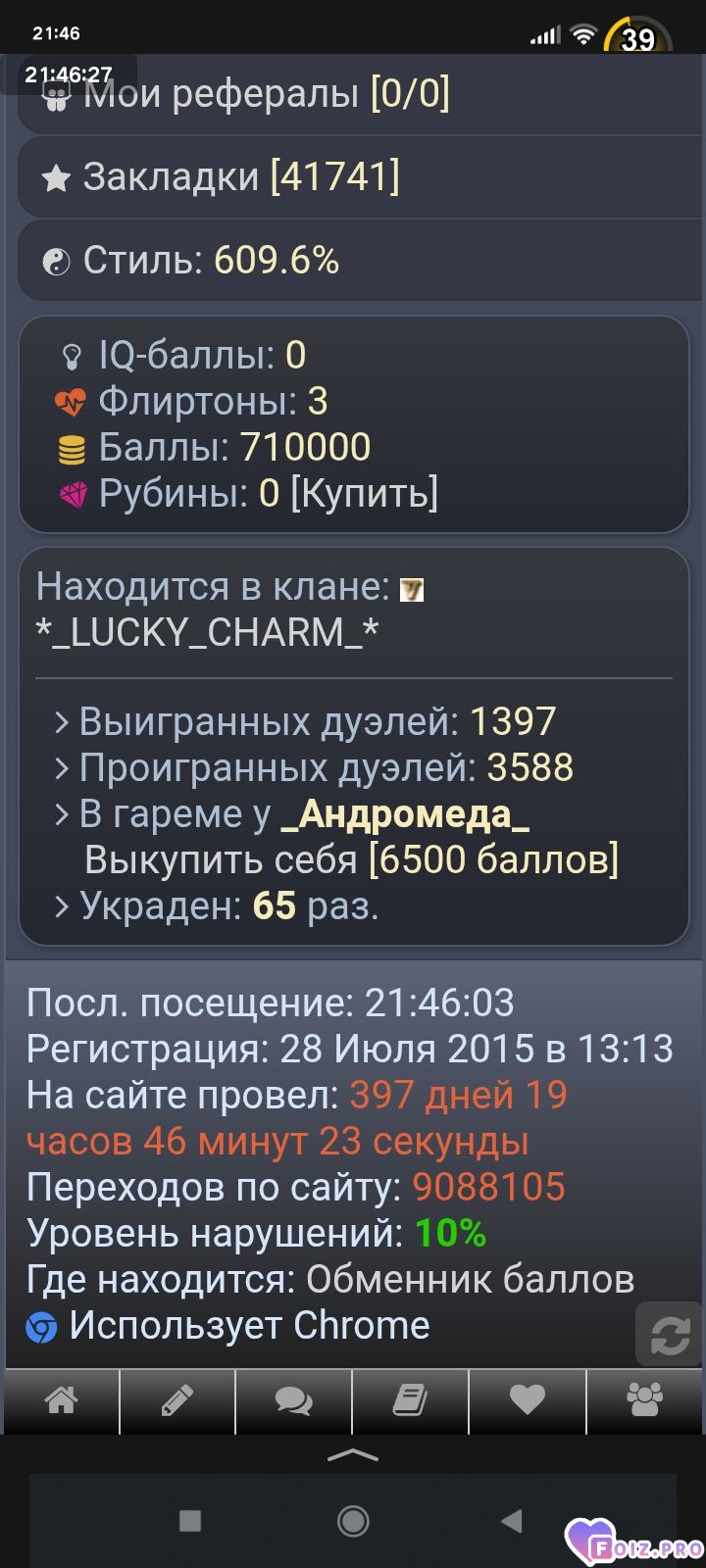This screenshot has height=1568, width=706.
Task: Expand the upward chevron handle
Action: (x=353, y=1456)
